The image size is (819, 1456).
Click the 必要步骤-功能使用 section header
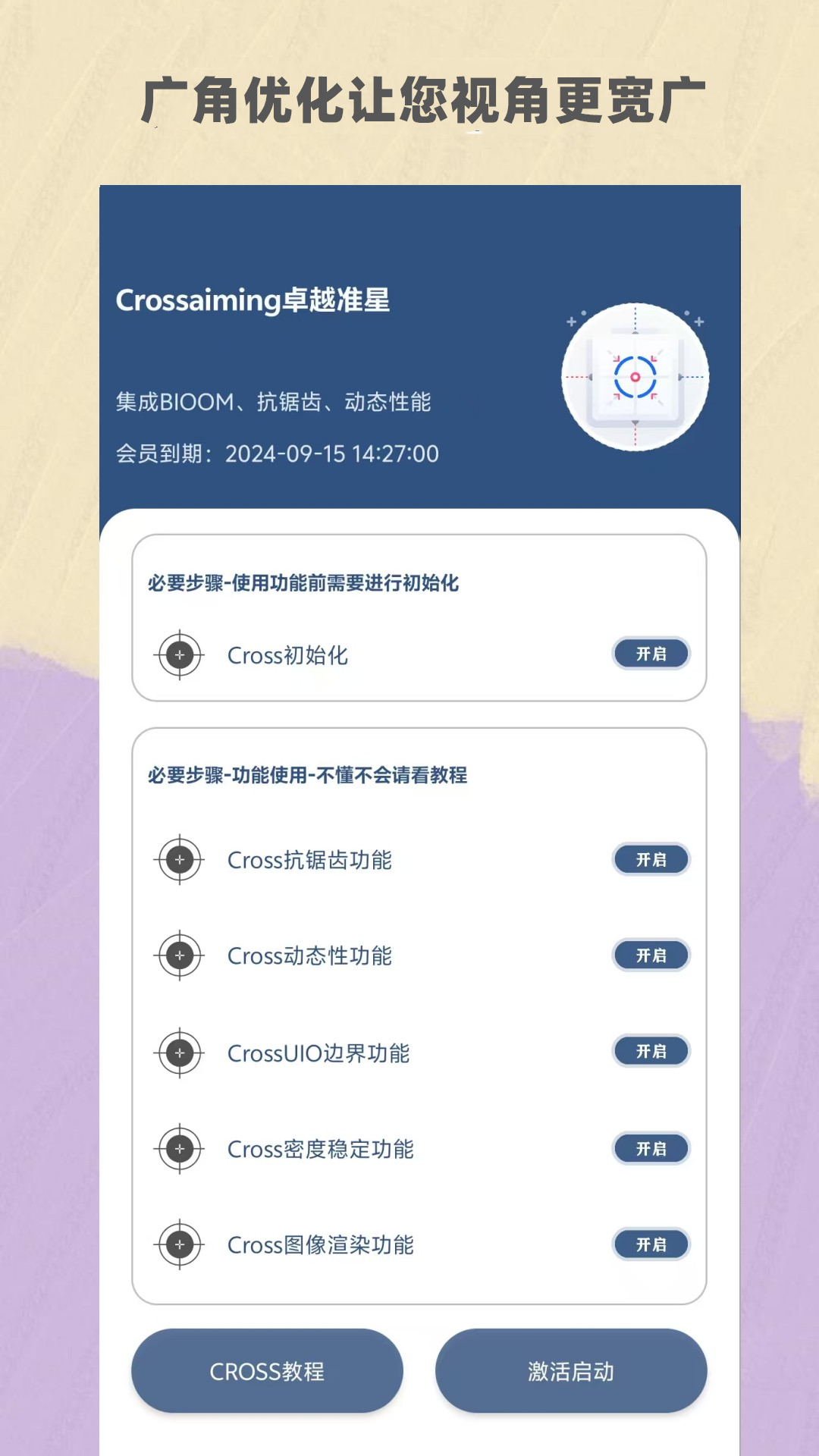click(x=307, y=777)
